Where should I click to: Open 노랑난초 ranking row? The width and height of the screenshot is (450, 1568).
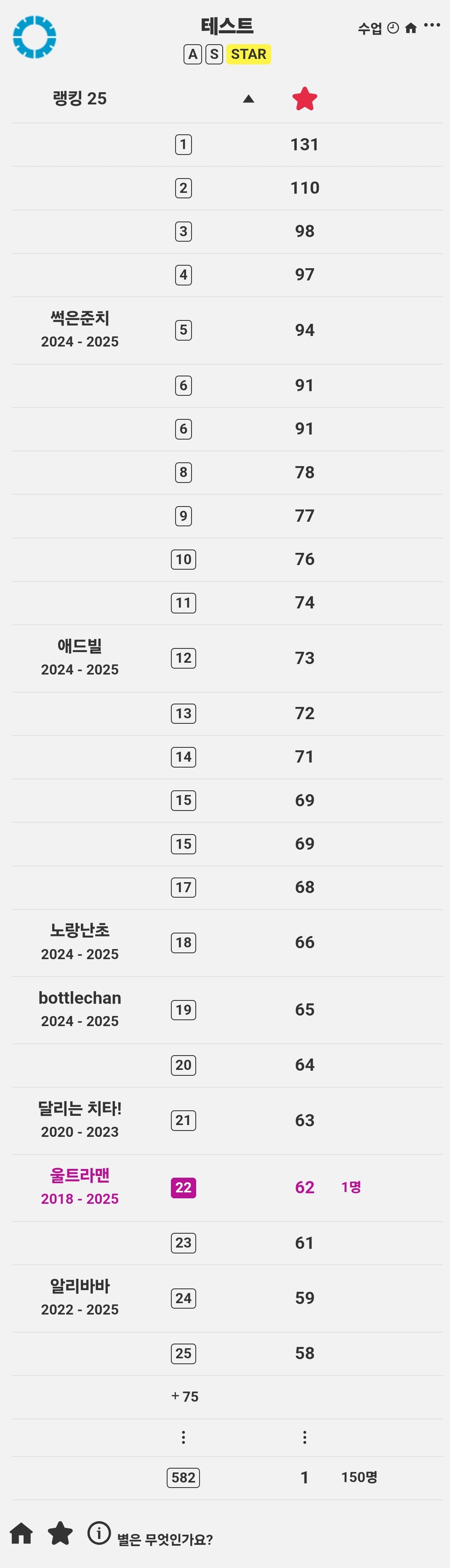(227, 942)
